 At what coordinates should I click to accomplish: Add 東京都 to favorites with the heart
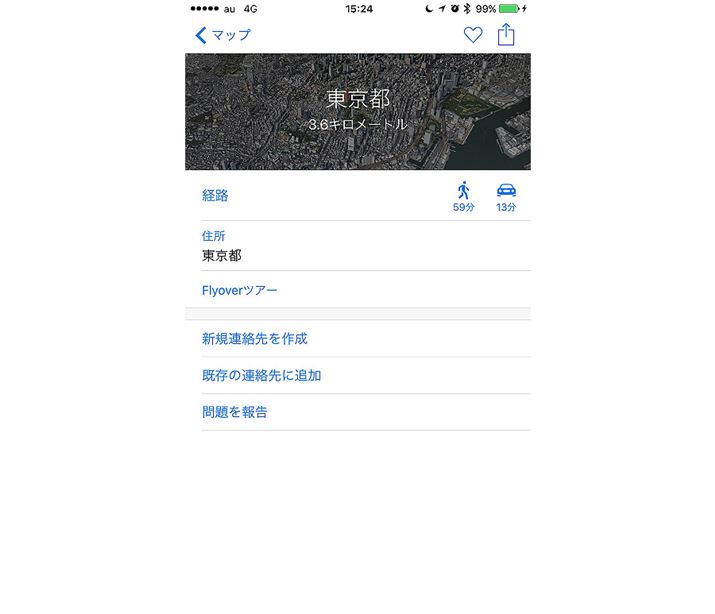[x=473, y=35]
